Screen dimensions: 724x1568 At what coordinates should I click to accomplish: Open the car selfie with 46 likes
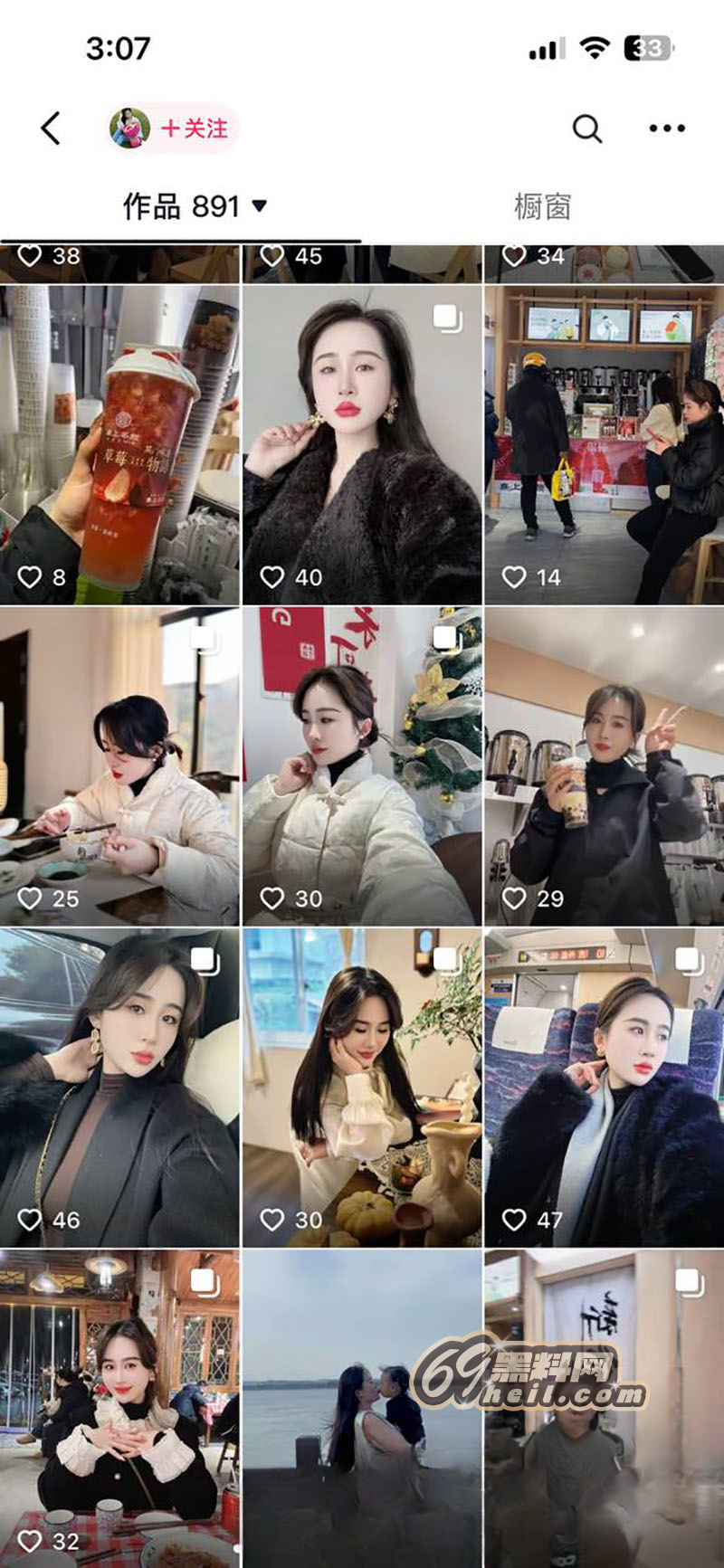coord(119,1088)
